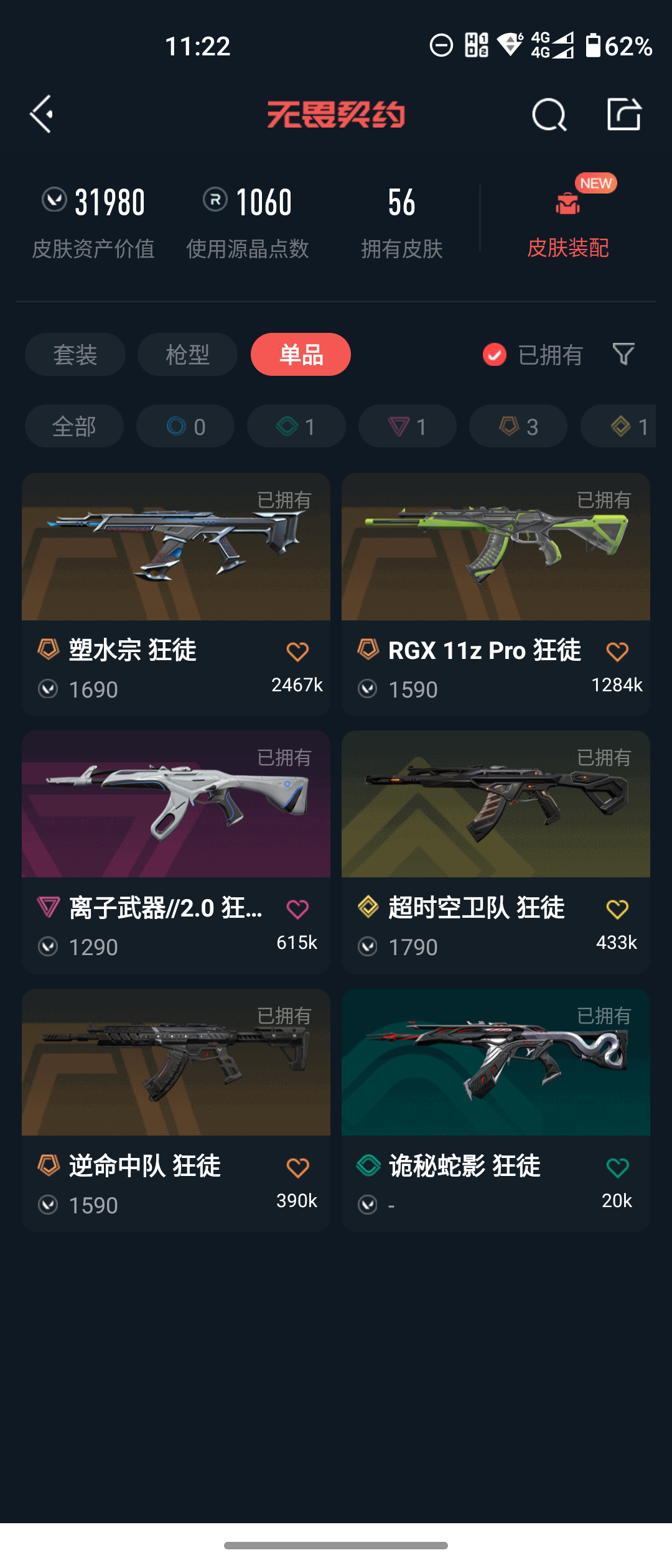Open the 逆命中队 狂徒 skin card

pos(176,1110)
